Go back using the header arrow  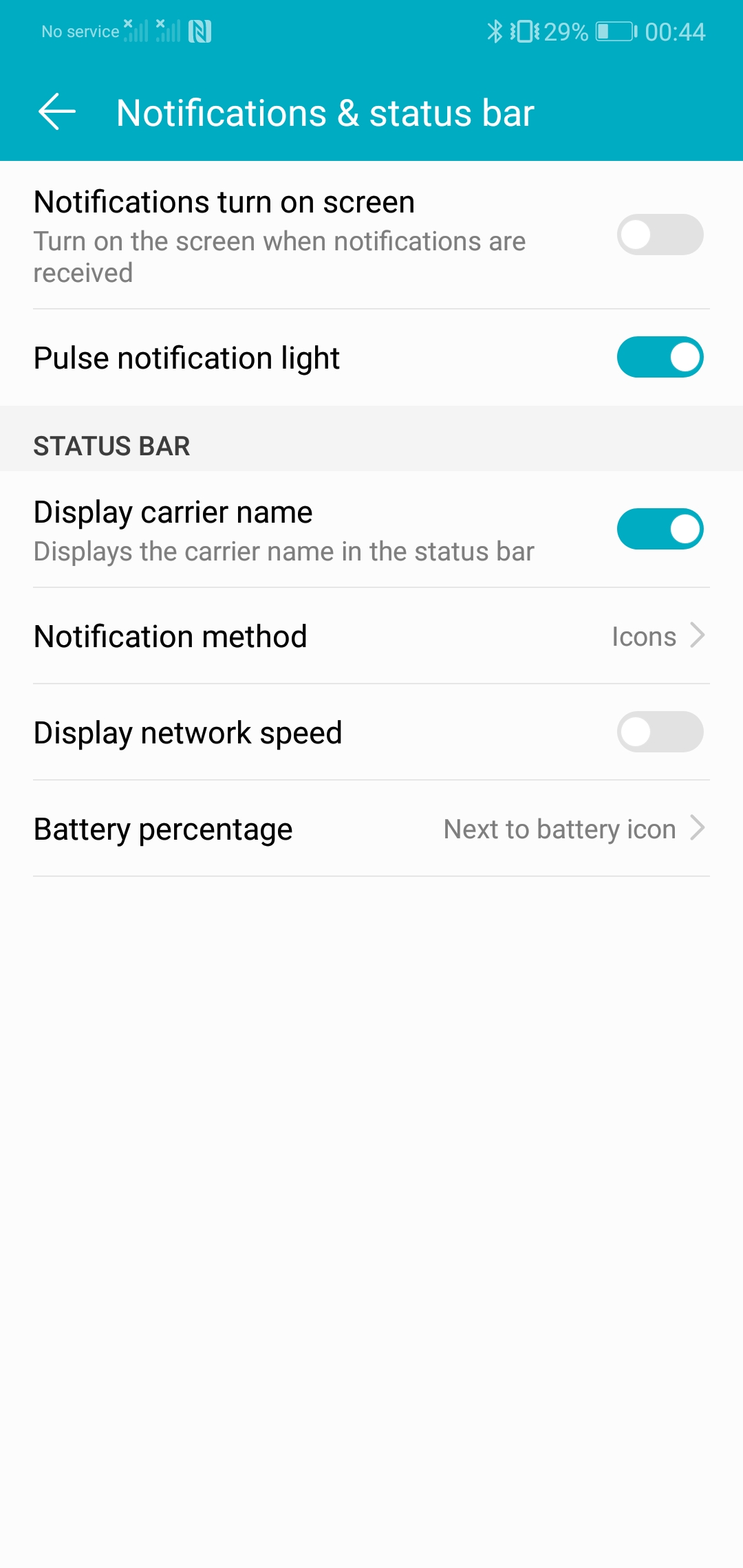[x=57, y=112]
